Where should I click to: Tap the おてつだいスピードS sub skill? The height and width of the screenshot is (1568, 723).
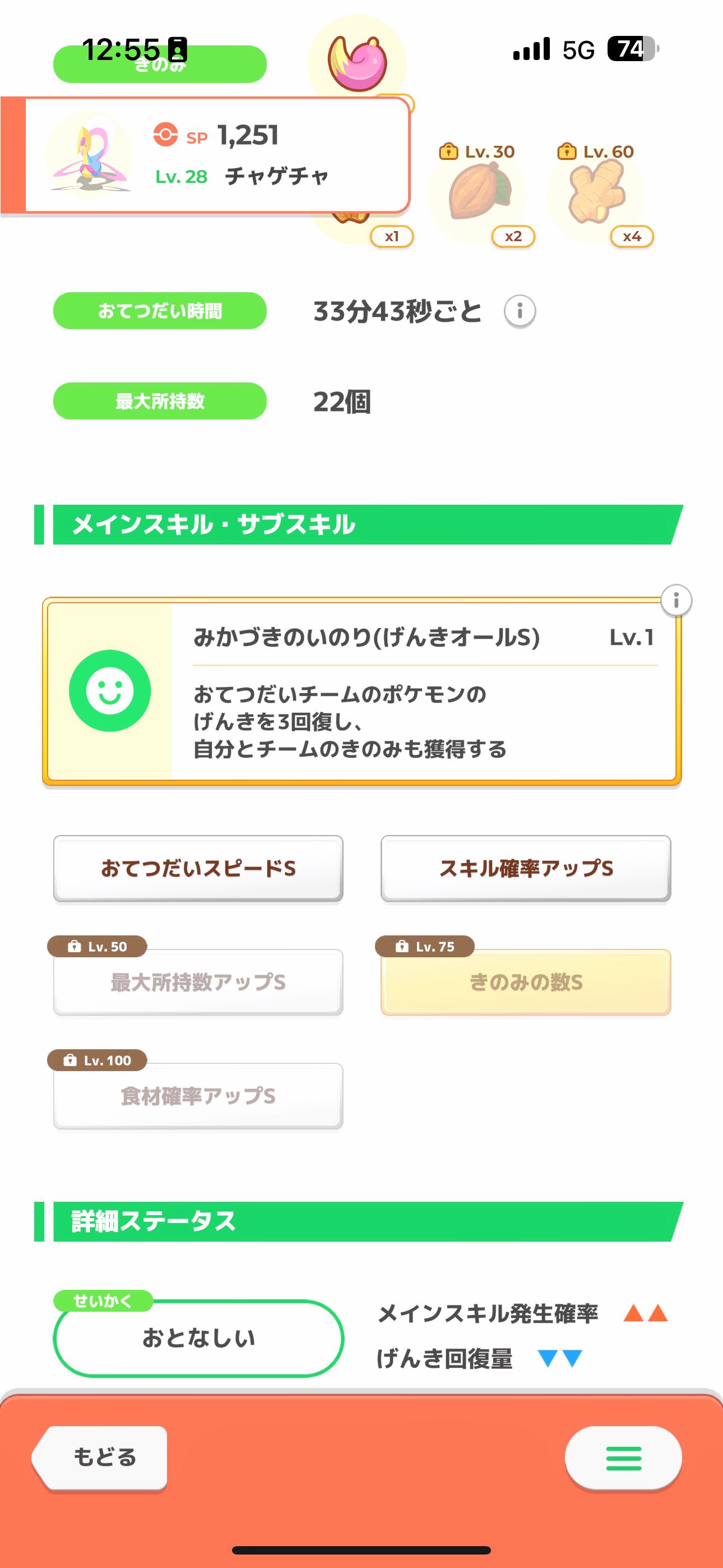pyautogui.click(x=198, y=868)
